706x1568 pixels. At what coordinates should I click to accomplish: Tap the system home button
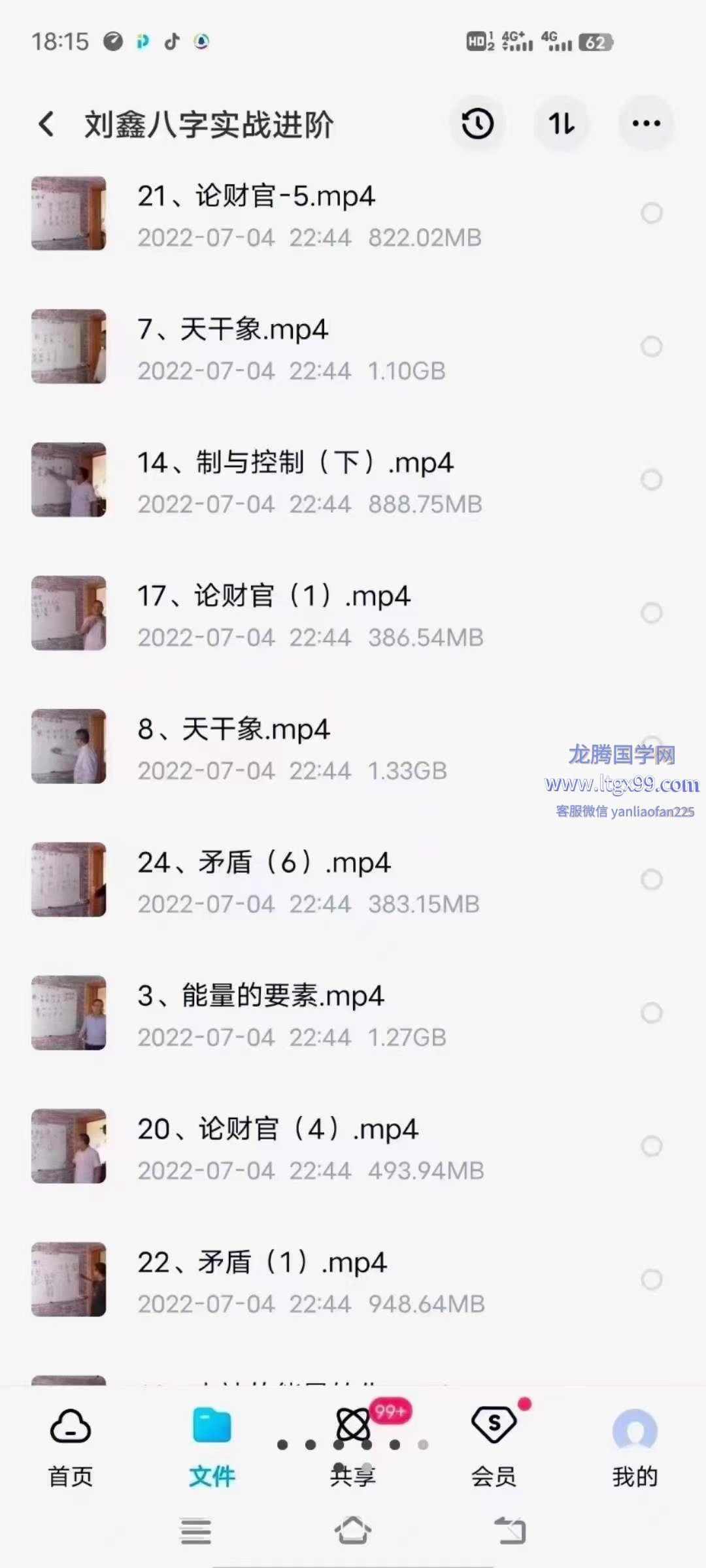pos(353,1531)
